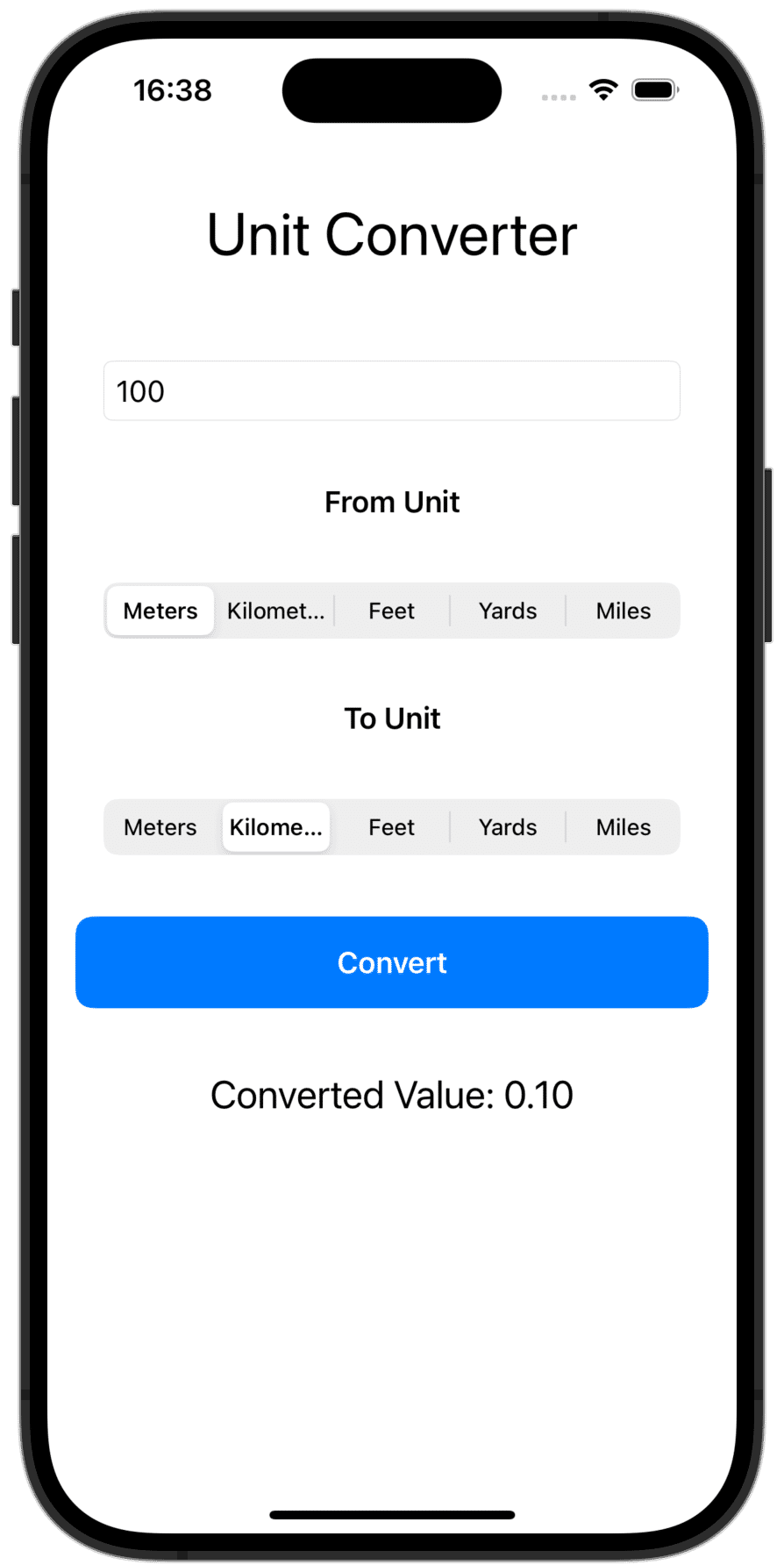Screen dimensions: 784x1565
Task: Tap the value field showing 100
Action: click(x=392, y=390)
